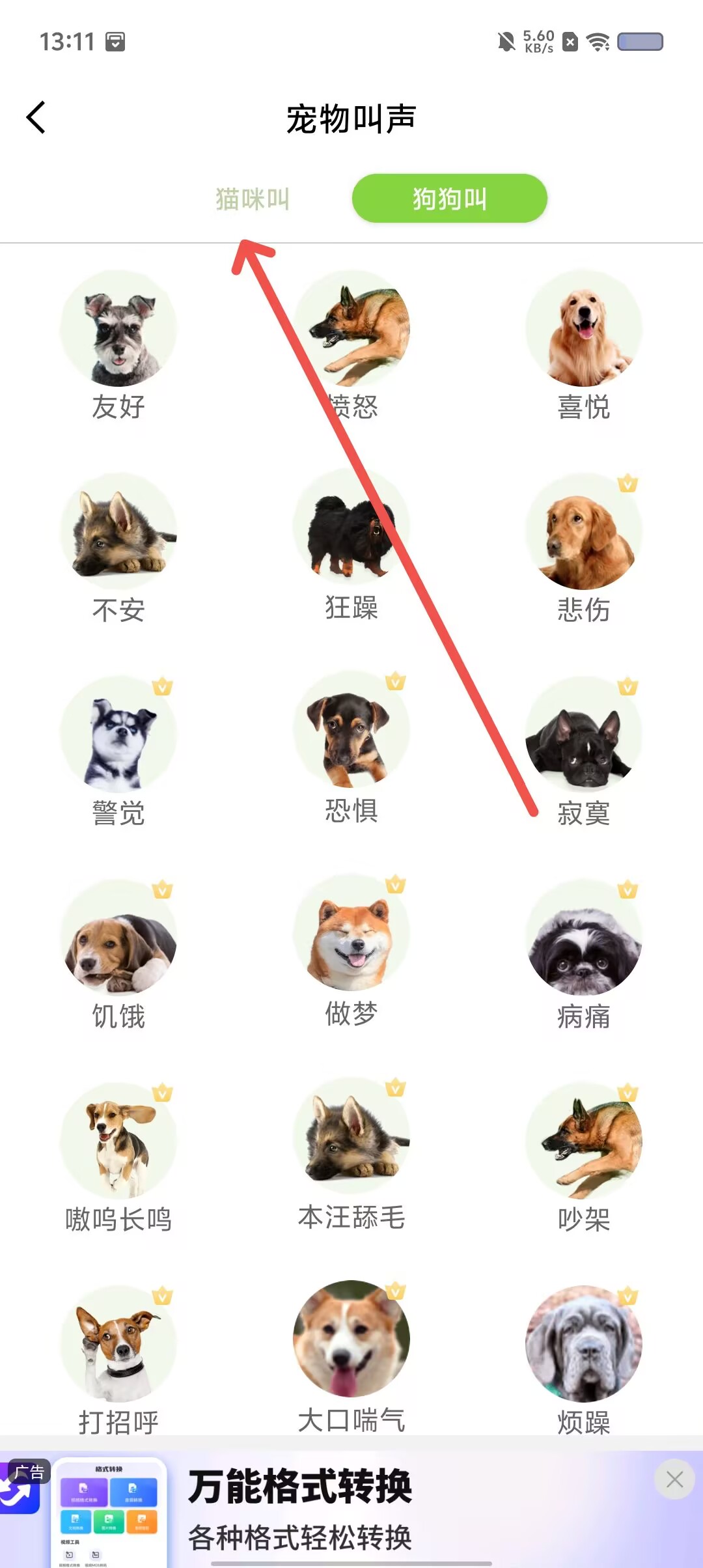The image size is (703, 1568).
Task: Play the 吵架 dog sound
Action: [584, 1141]
